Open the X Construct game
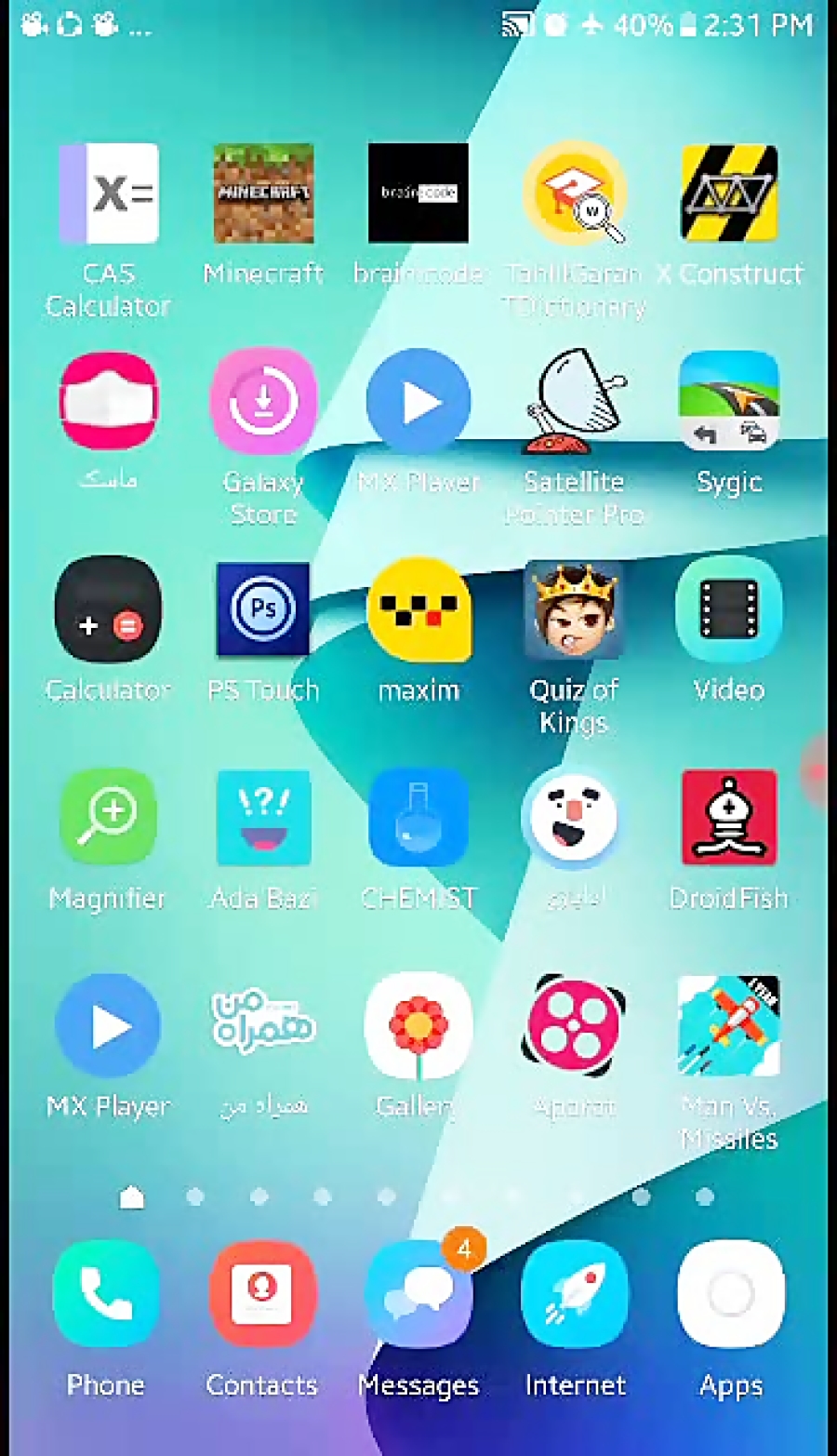 pos(729,194)
